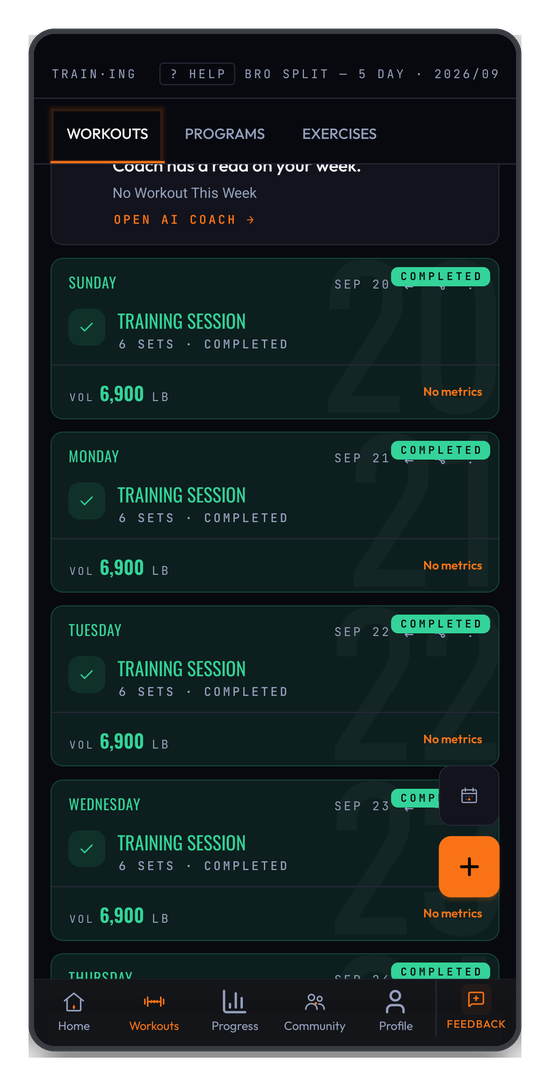This screenshot has width=550, height=1080.
Task: Open Tuesday's training session card
Action: [275, 685]
